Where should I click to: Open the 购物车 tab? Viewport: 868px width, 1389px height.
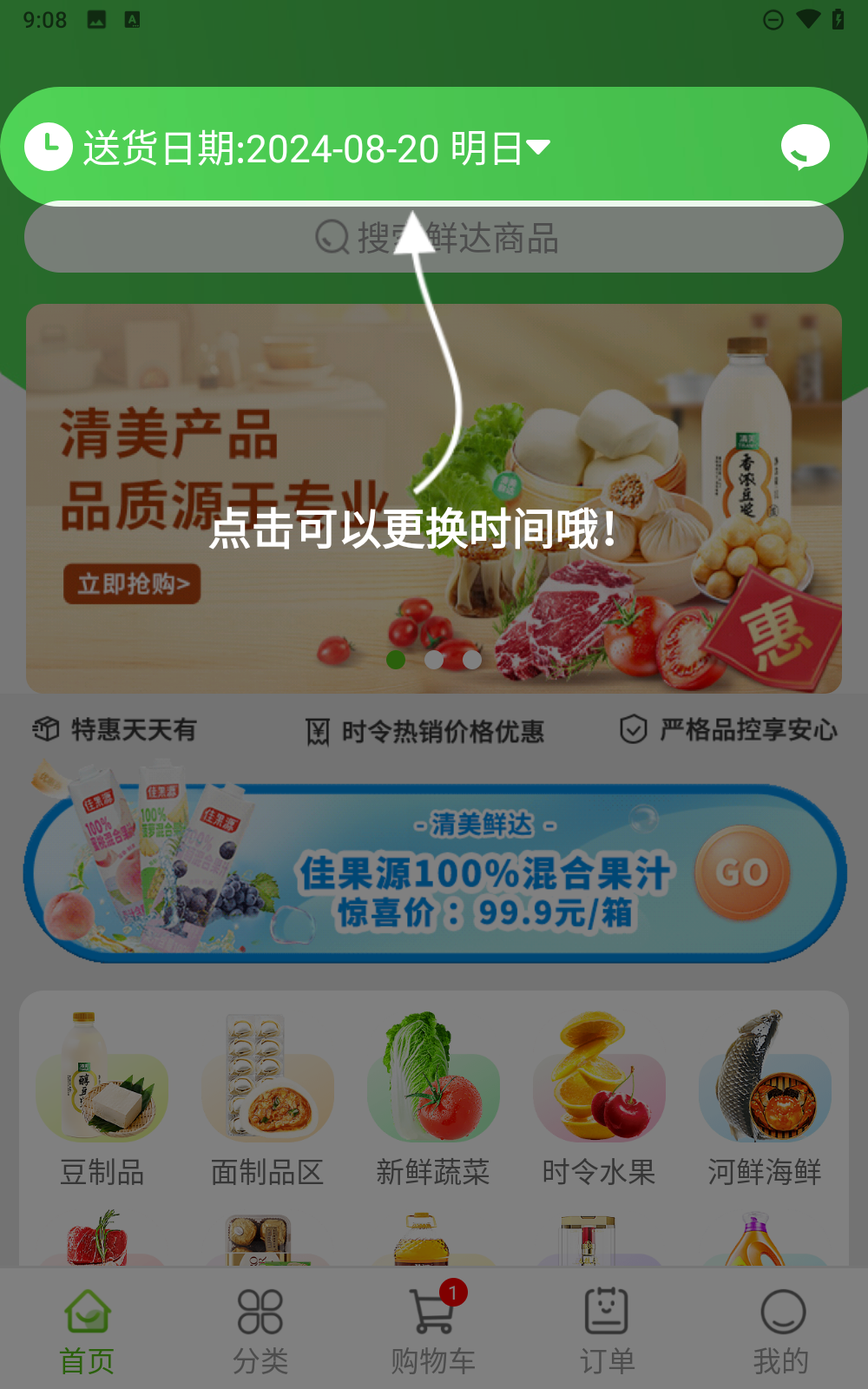point(433,1330)
